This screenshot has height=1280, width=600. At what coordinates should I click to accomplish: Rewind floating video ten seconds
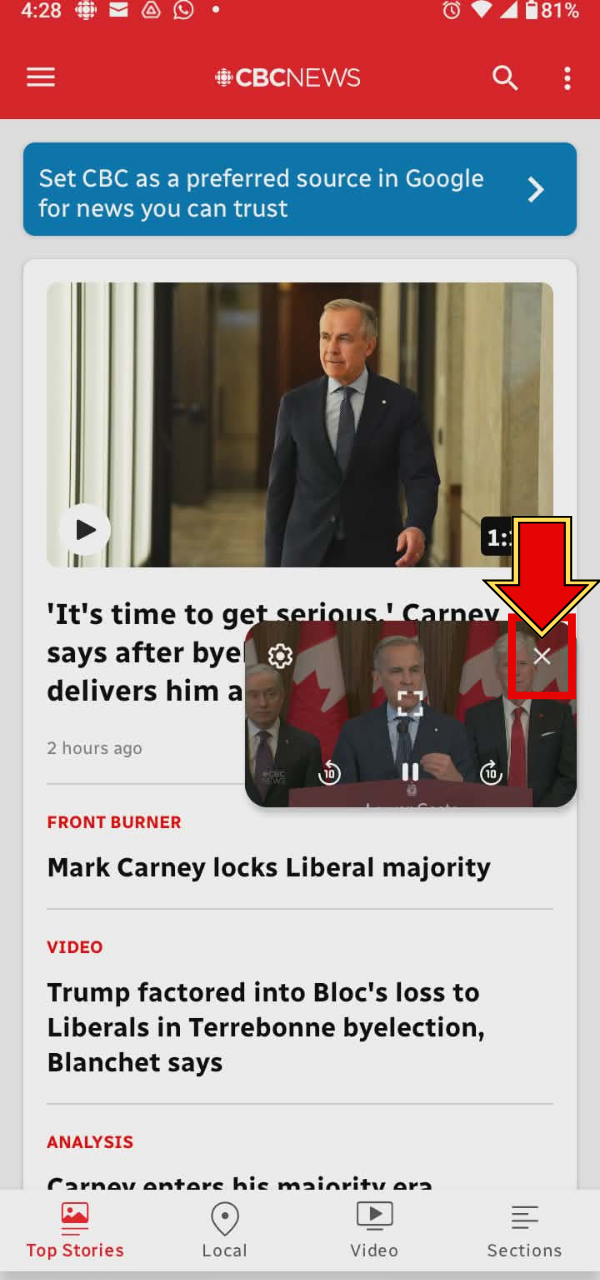330,772
